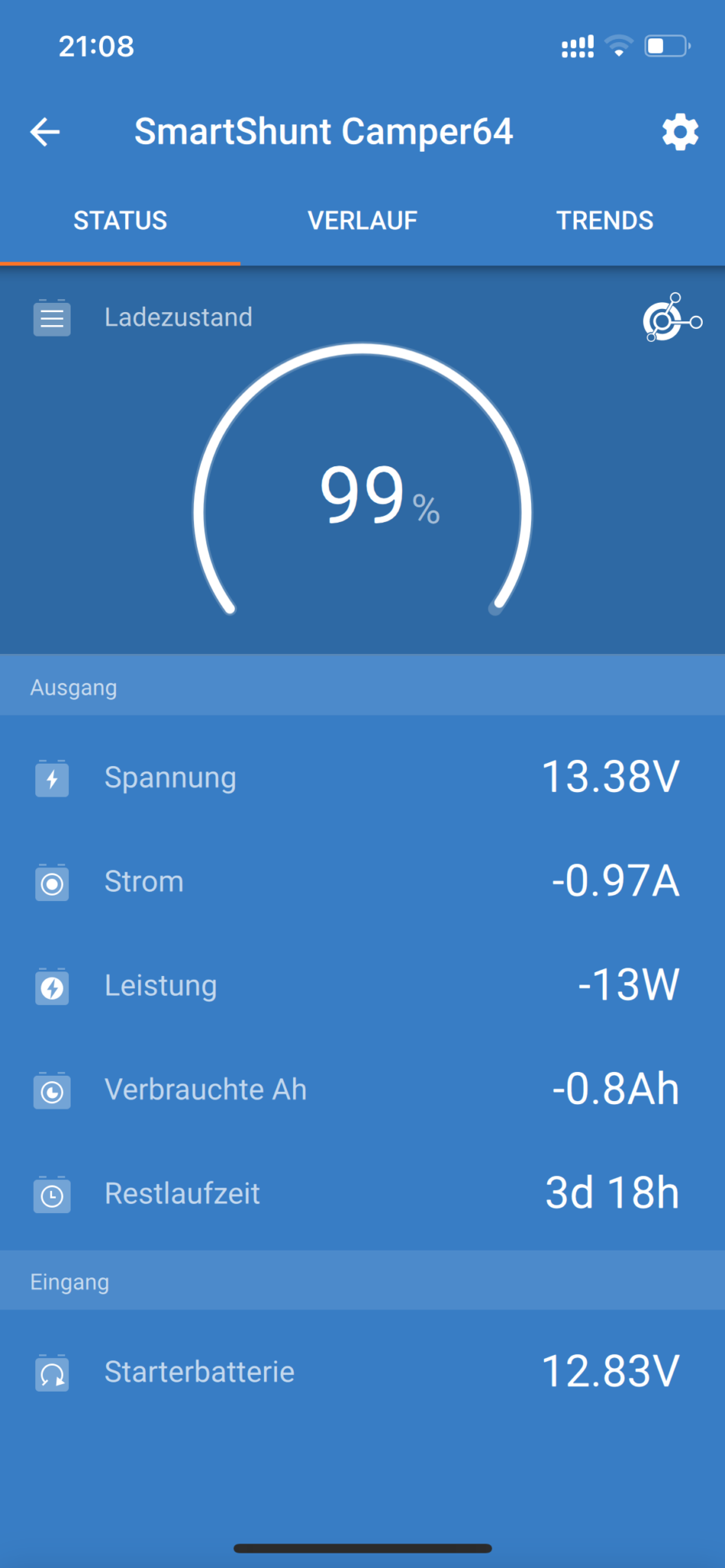Open the TRENDS tab
Viewport: 725px width, 1568px height.
pyautogui.click(x=605, y=220)
